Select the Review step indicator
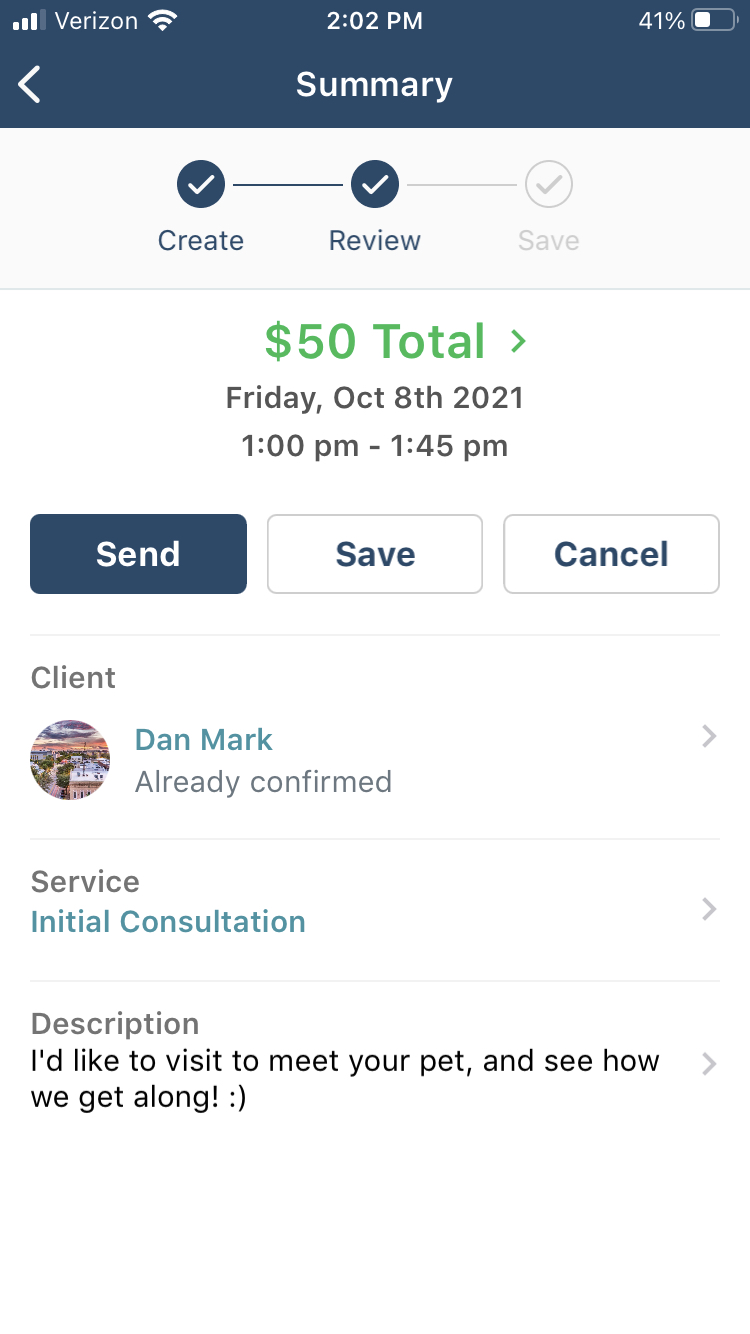This screenshot has width=750, height=1334. click(x=375, y=208)
